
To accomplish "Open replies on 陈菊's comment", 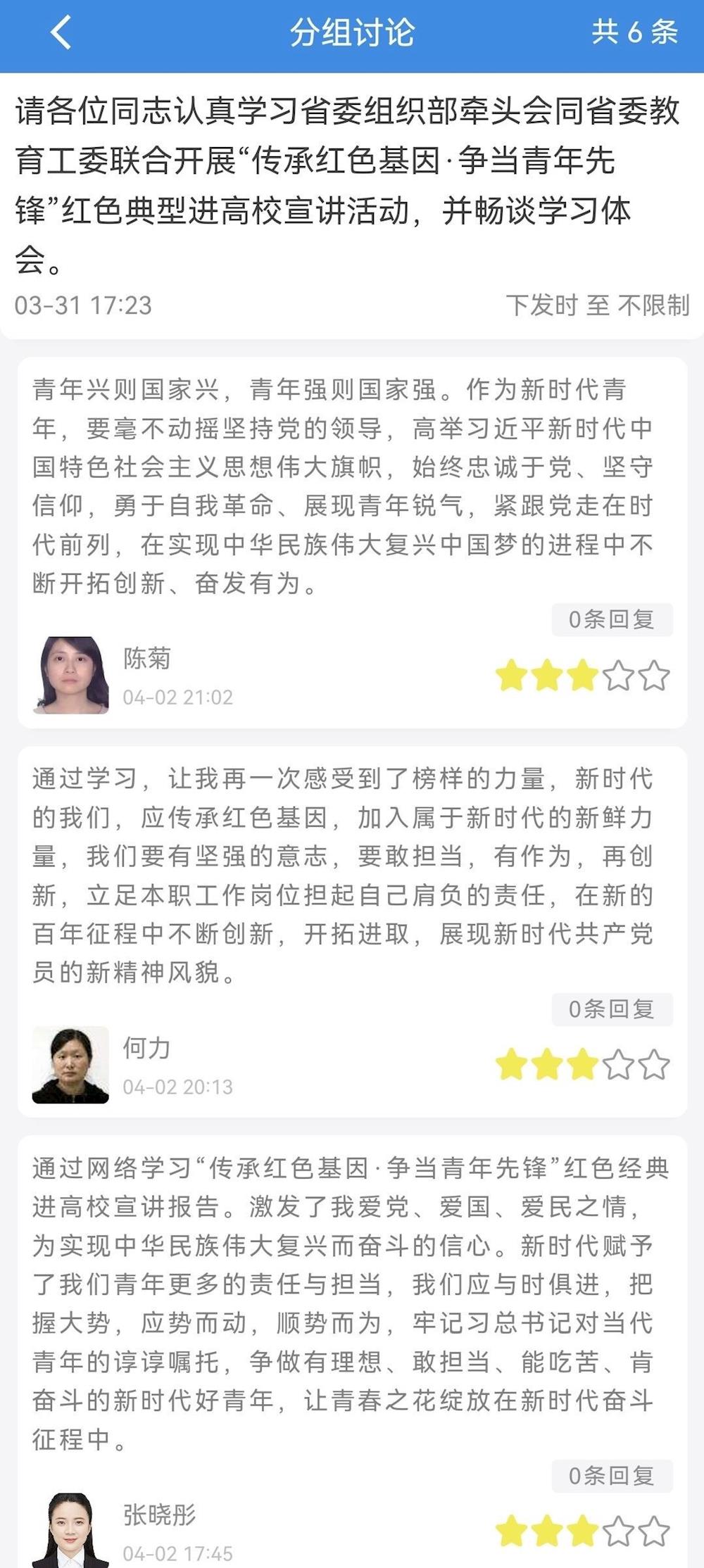I will [612, 619].
